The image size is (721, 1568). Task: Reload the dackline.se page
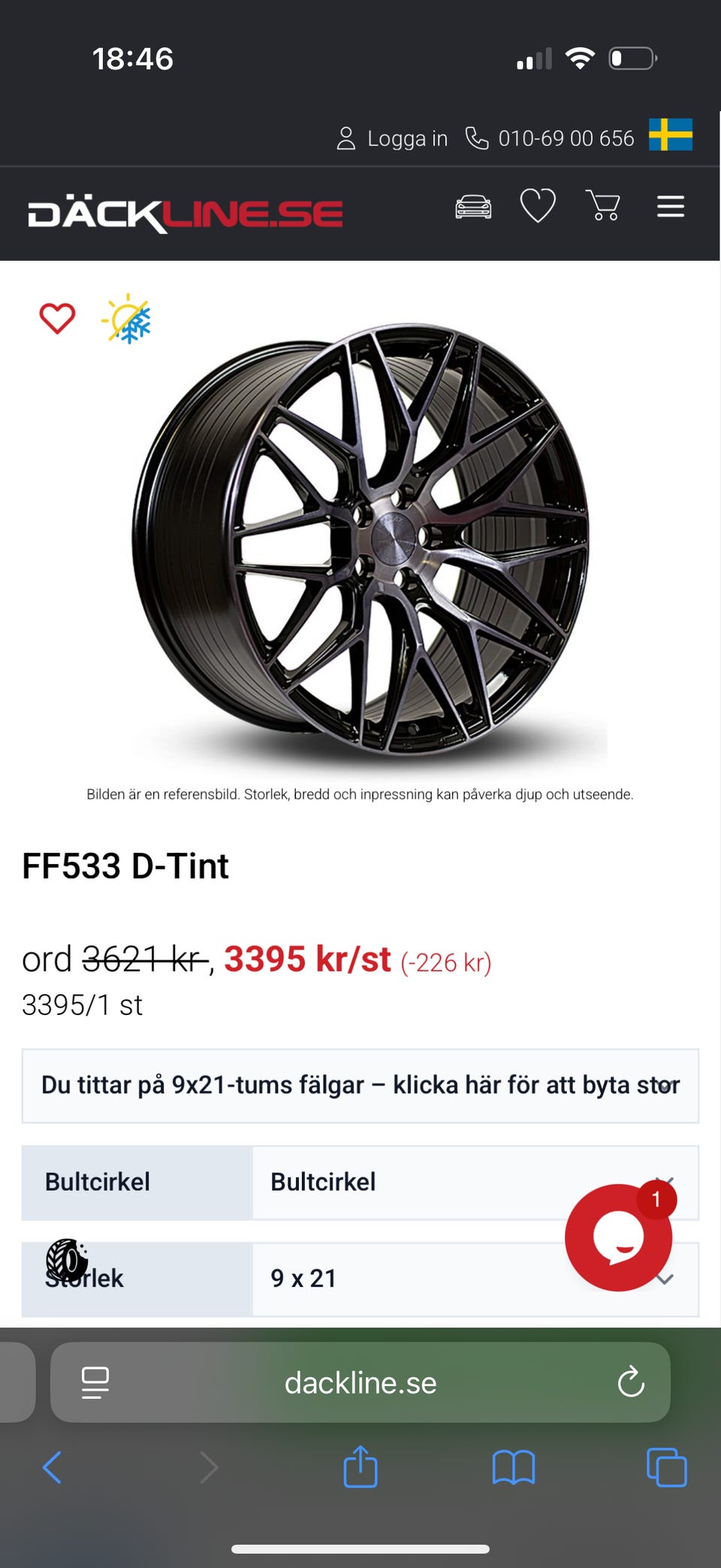click(x=631, y=1382)
